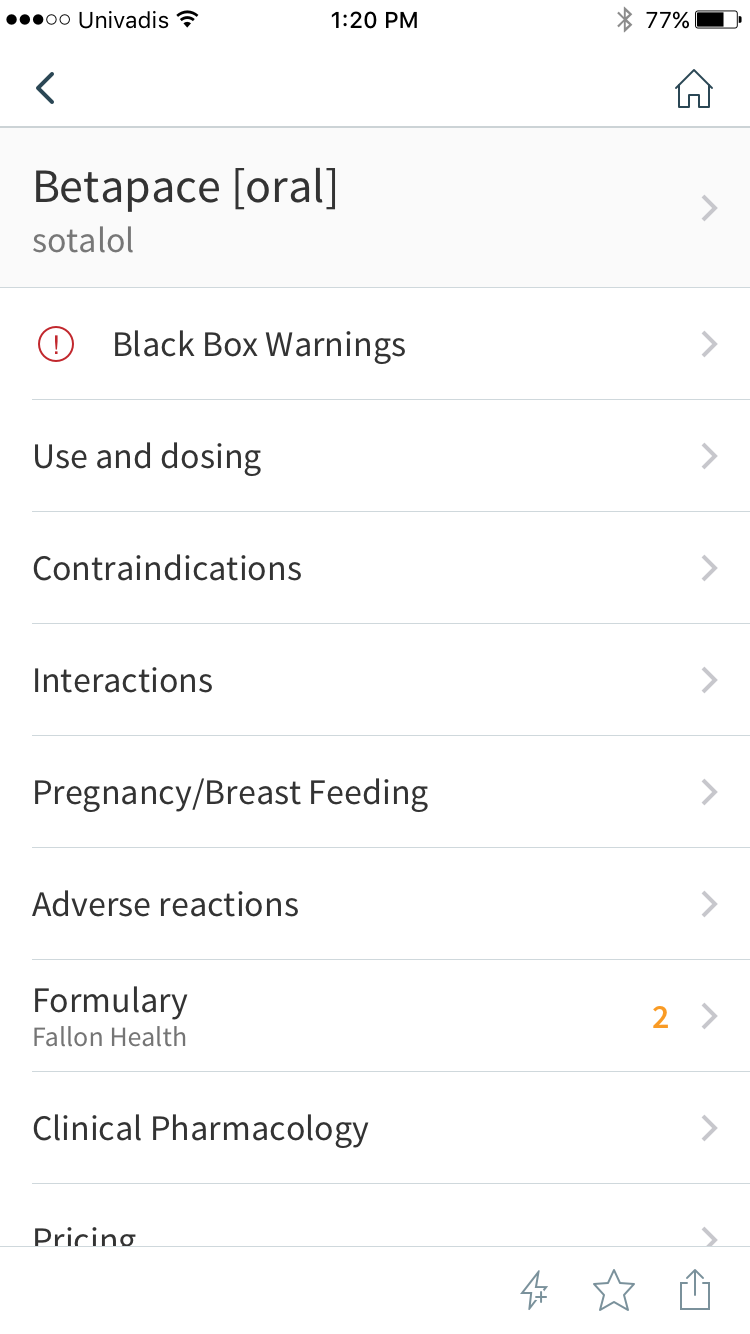The height and width of the screenshot is (1334, 750).
Task: Share this drug page
Action: coord(695,1289)
